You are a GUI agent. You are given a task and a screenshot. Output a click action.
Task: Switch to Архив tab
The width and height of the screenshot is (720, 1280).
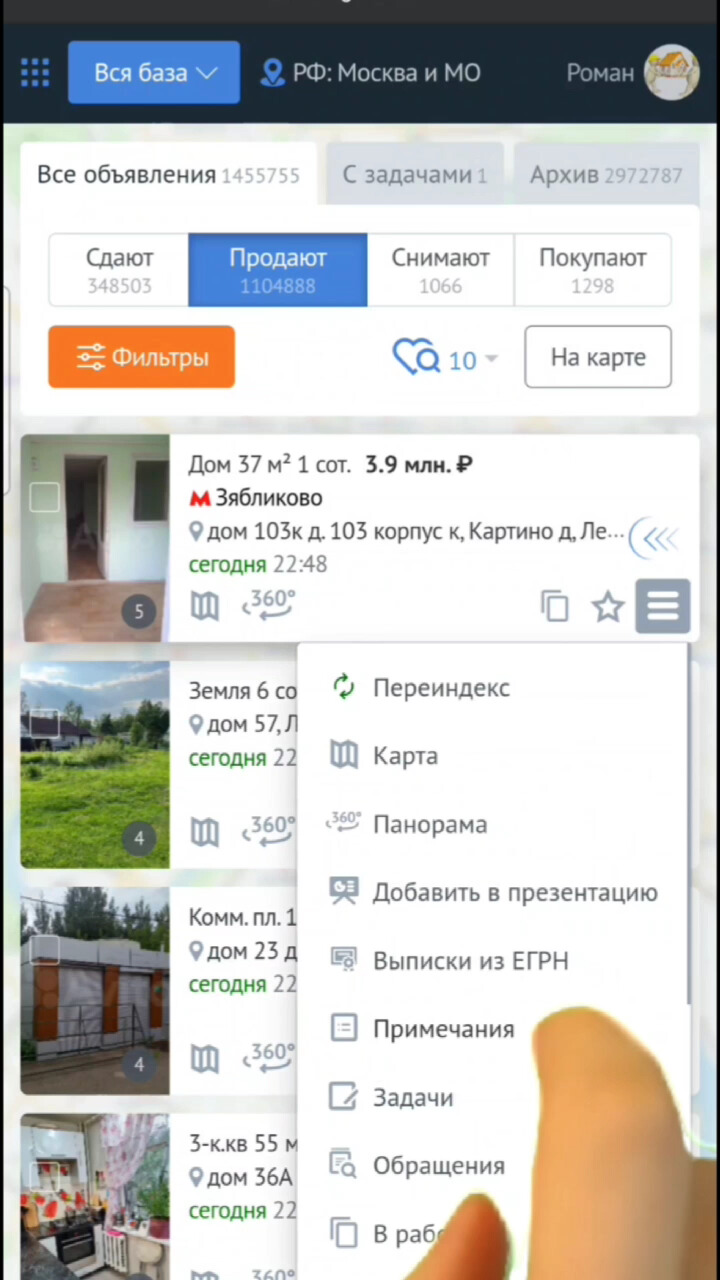tap(605, 175)
